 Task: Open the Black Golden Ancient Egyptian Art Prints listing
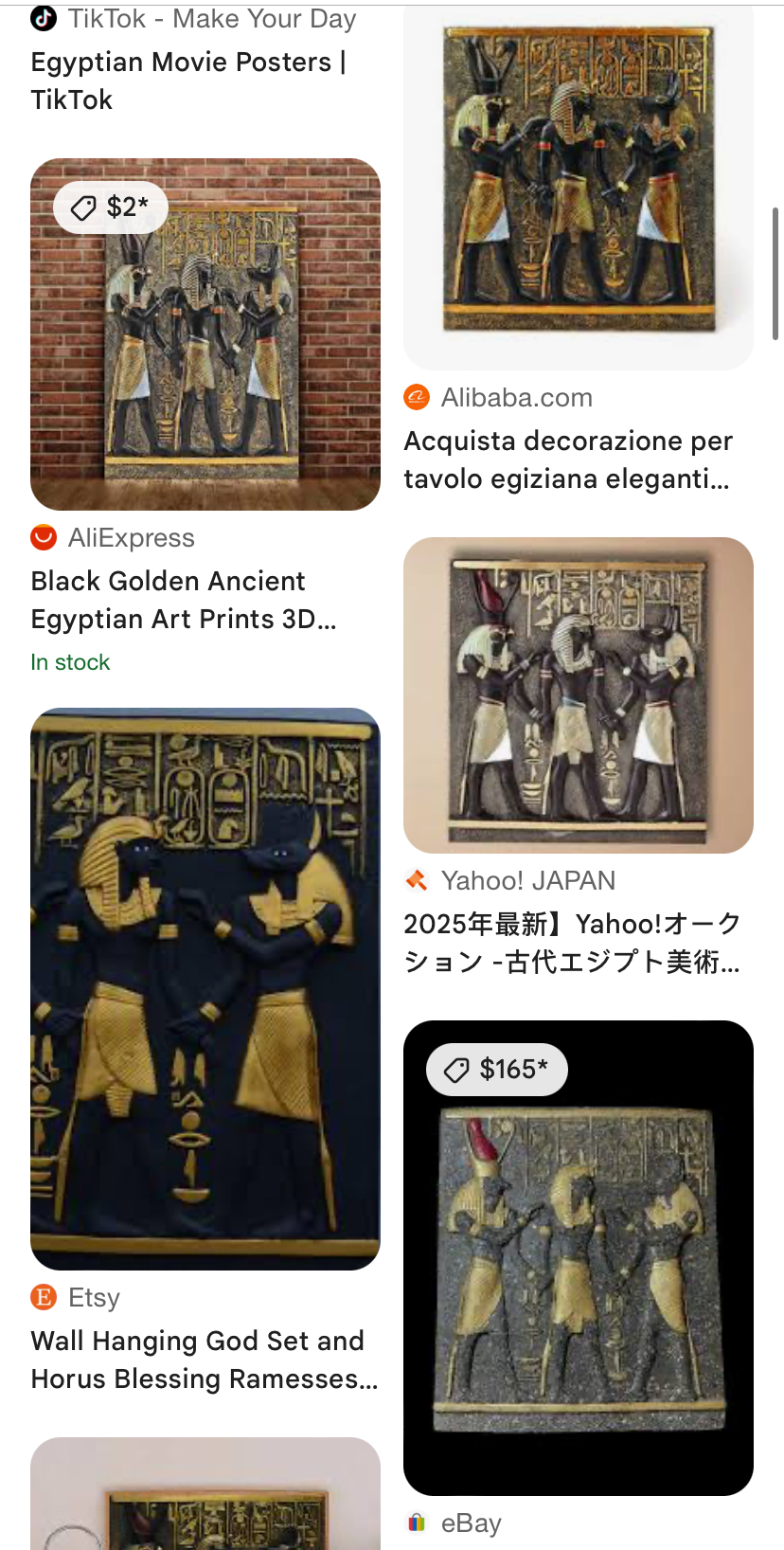[184, 600]
